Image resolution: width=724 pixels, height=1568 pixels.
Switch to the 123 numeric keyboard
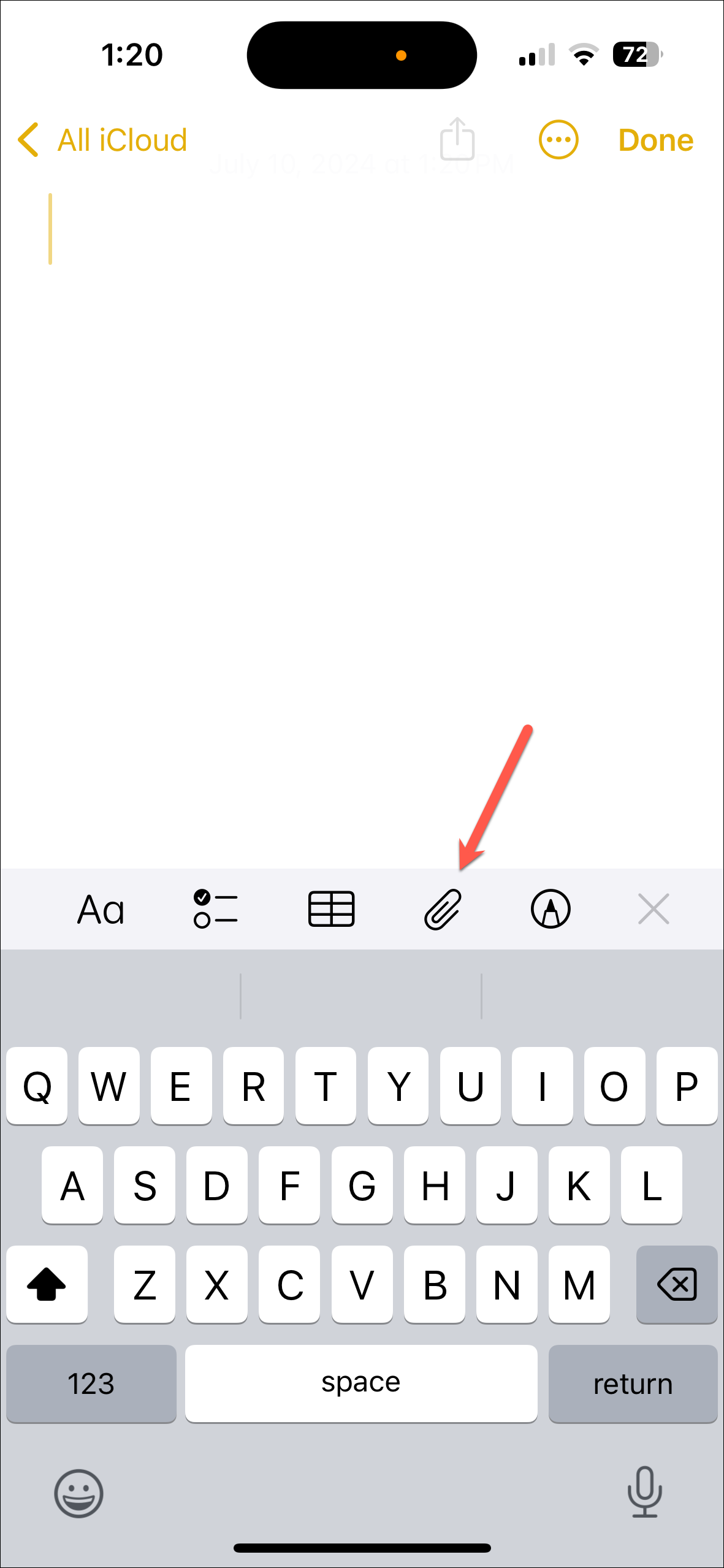pos(91,1383)
